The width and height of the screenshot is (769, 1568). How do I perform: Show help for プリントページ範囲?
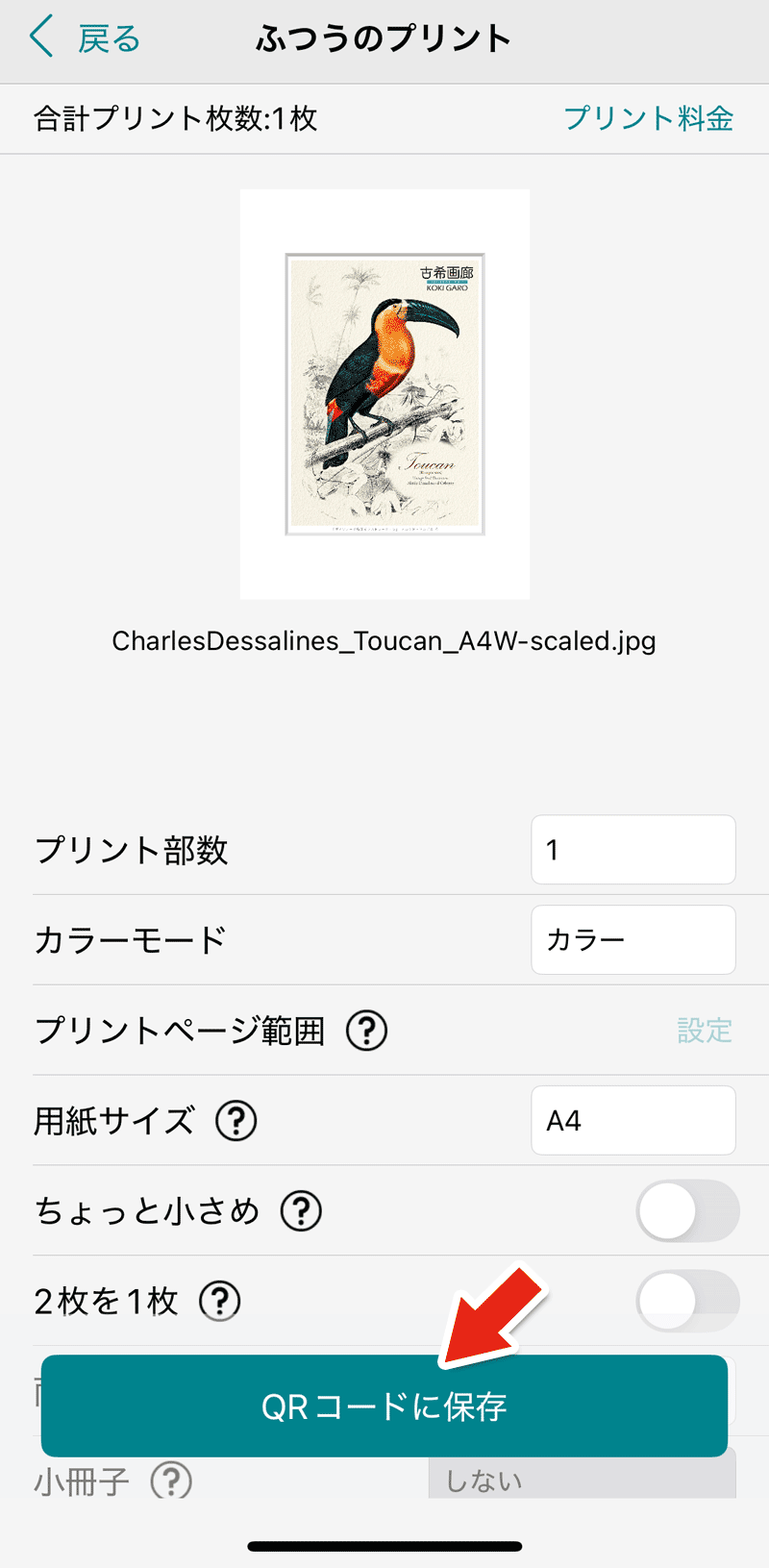366,1031
